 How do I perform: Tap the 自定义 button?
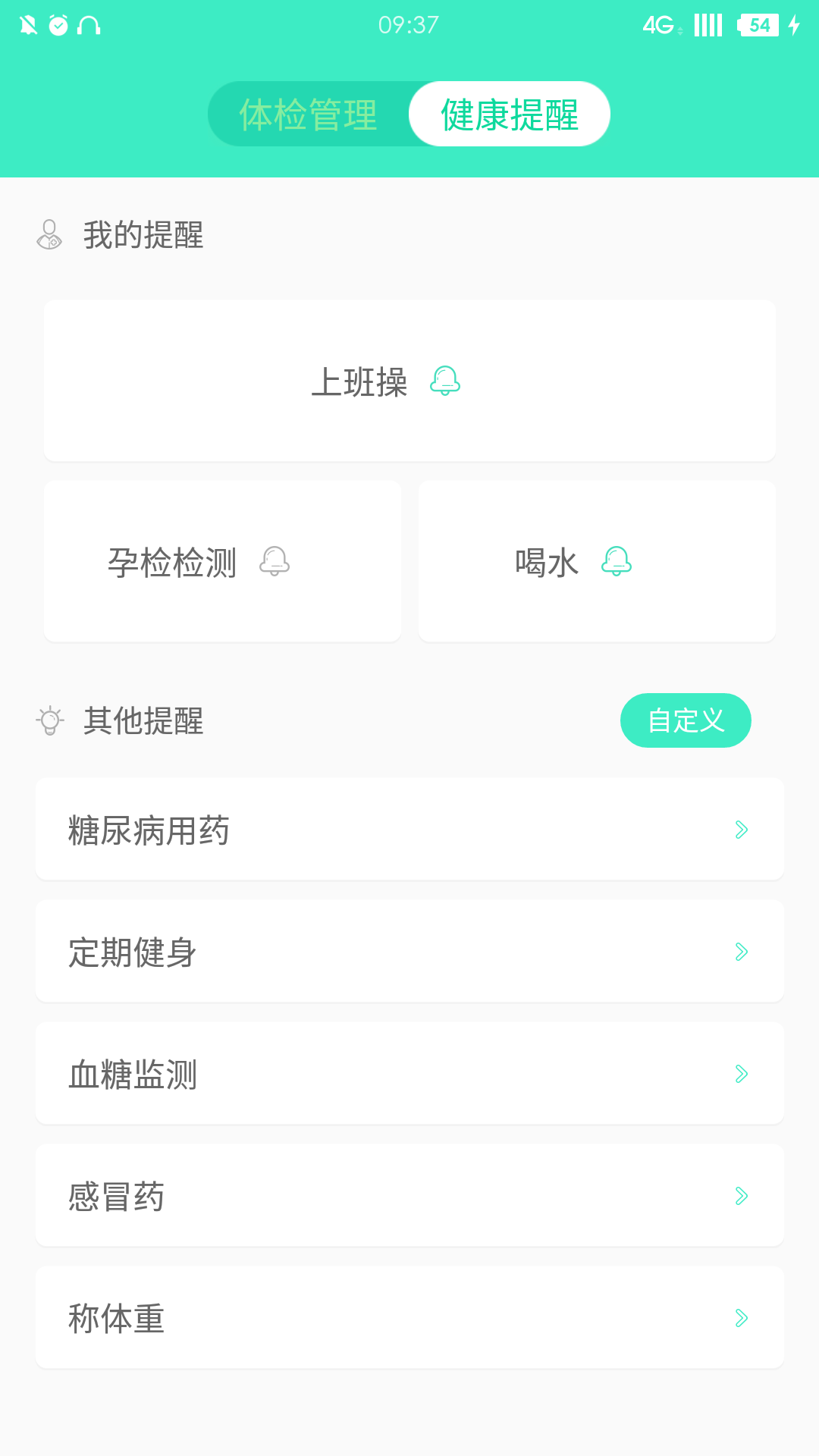pyautogui.click(x=686, y=720)
